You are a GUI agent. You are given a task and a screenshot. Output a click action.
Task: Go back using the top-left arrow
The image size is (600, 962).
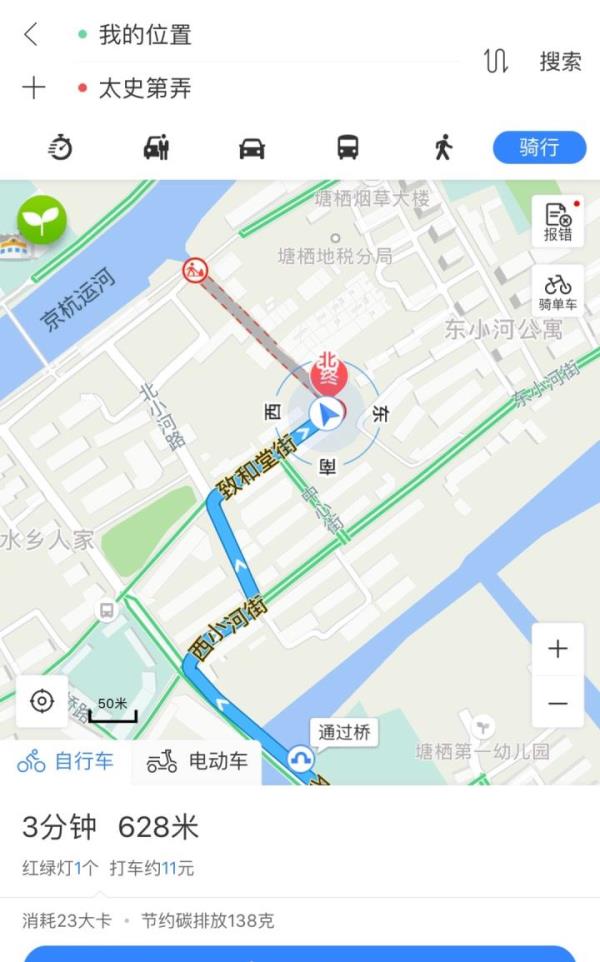click(31, 34)
